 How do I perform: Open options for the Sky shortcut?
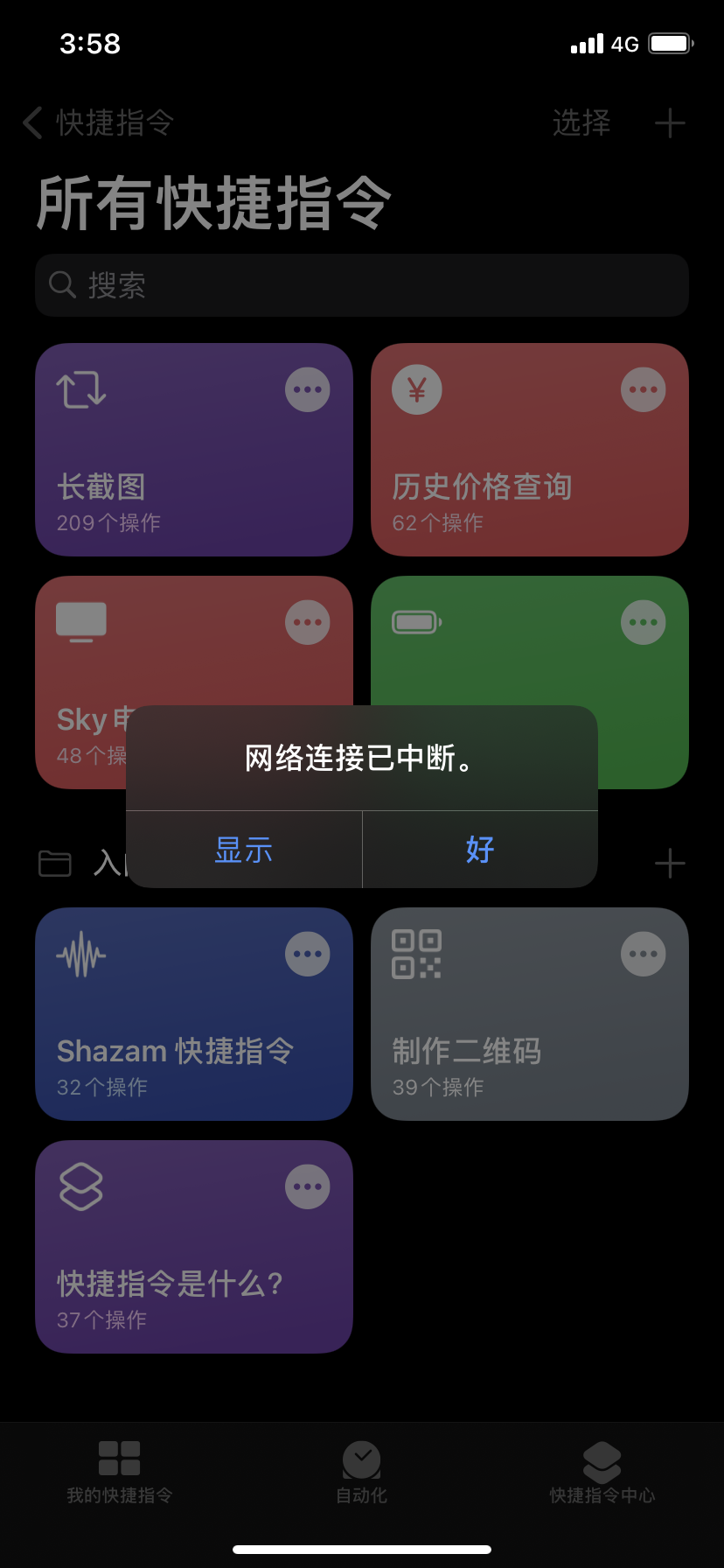[308, 623]
